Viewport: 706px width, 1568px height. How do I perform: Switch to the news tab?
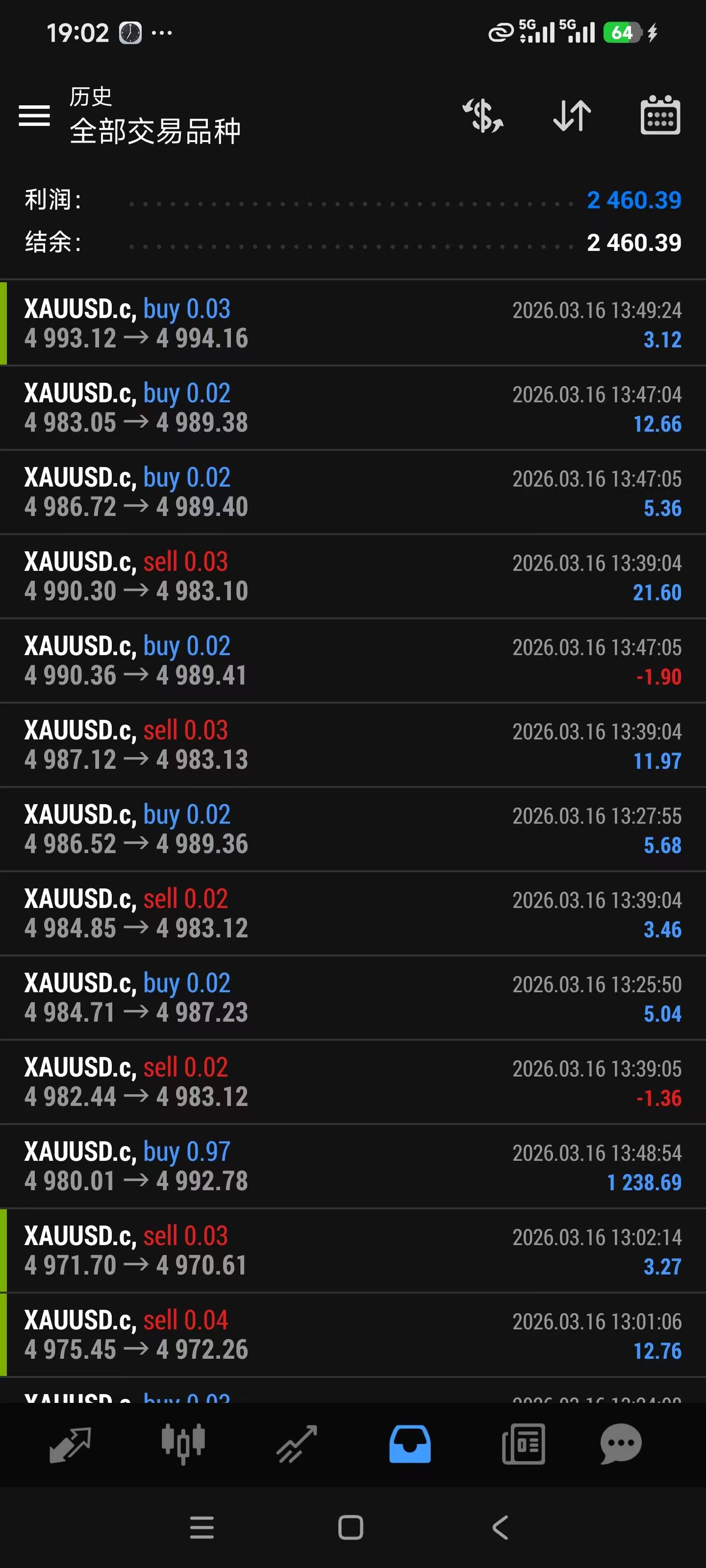point(523,1444)
